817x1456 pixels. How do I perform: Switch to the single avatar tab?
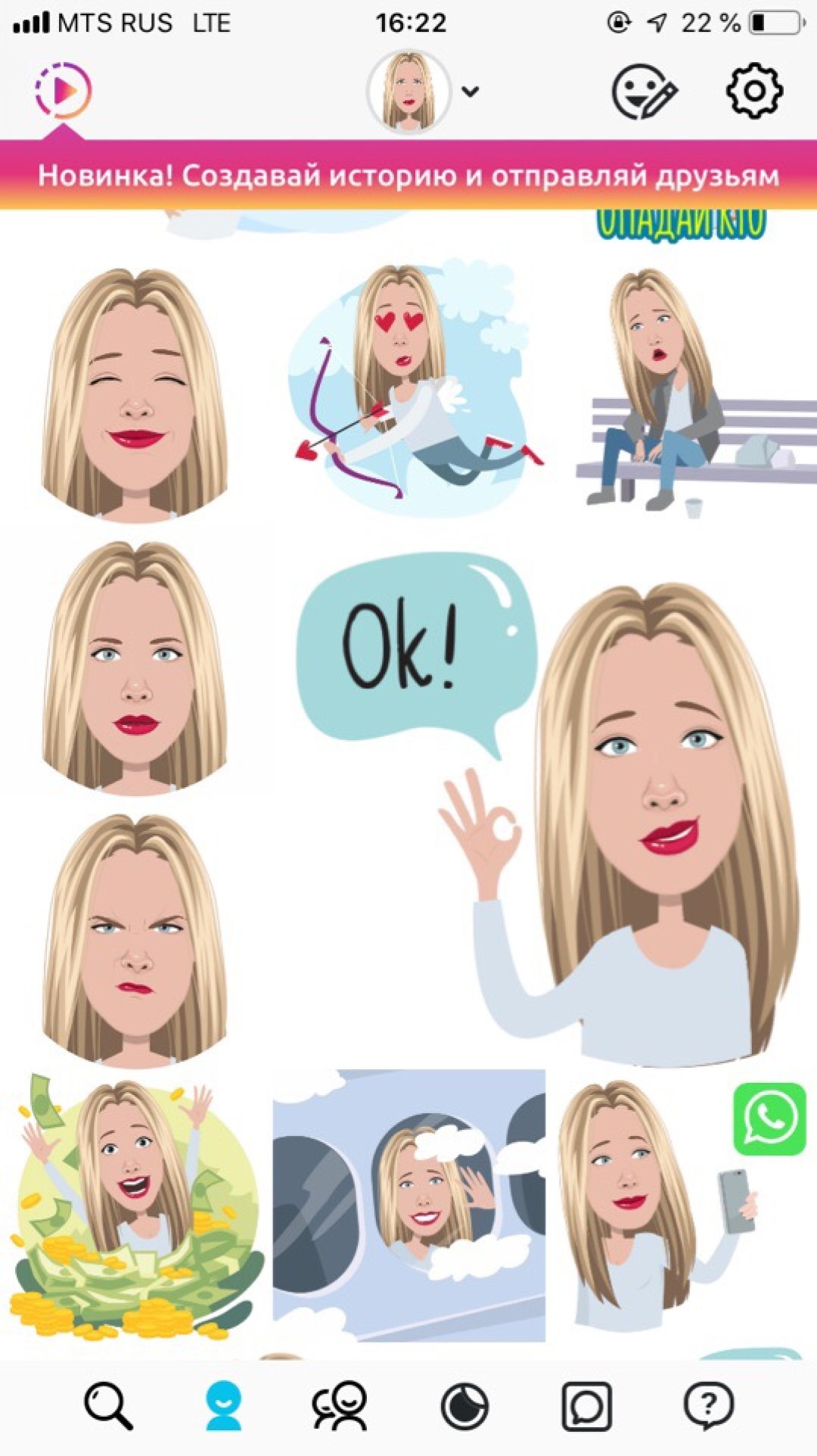click(224, 1406)
